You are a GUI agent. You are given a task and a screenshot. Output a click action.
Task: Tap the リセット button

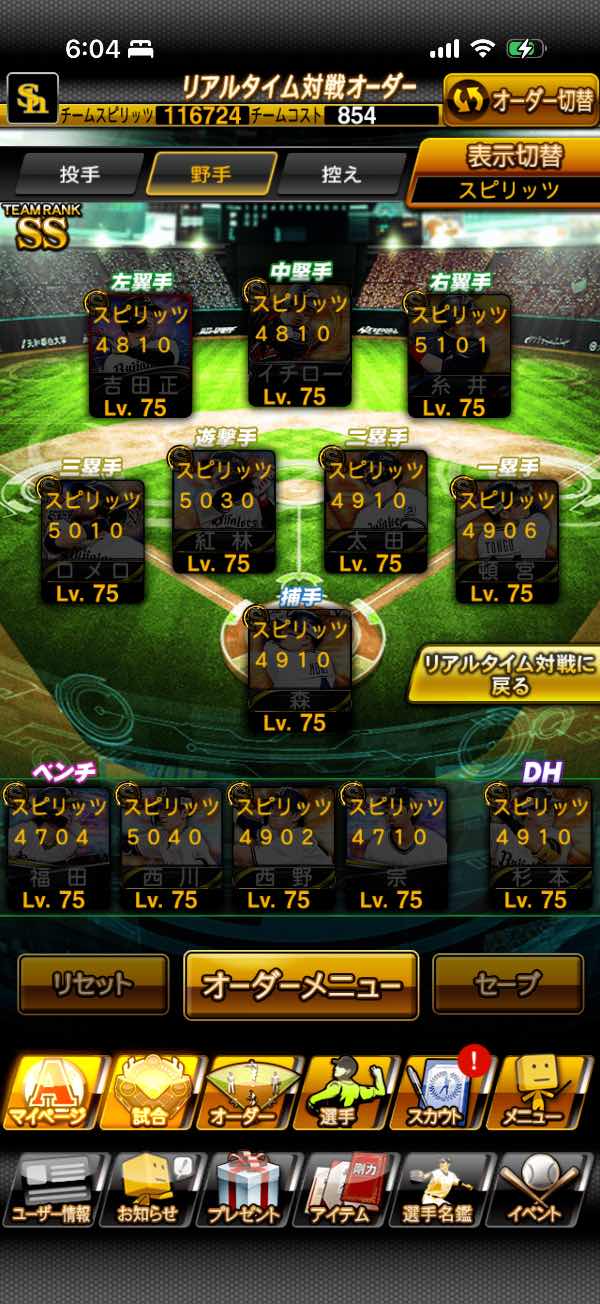pyautogui.click(x=93, y=984)
